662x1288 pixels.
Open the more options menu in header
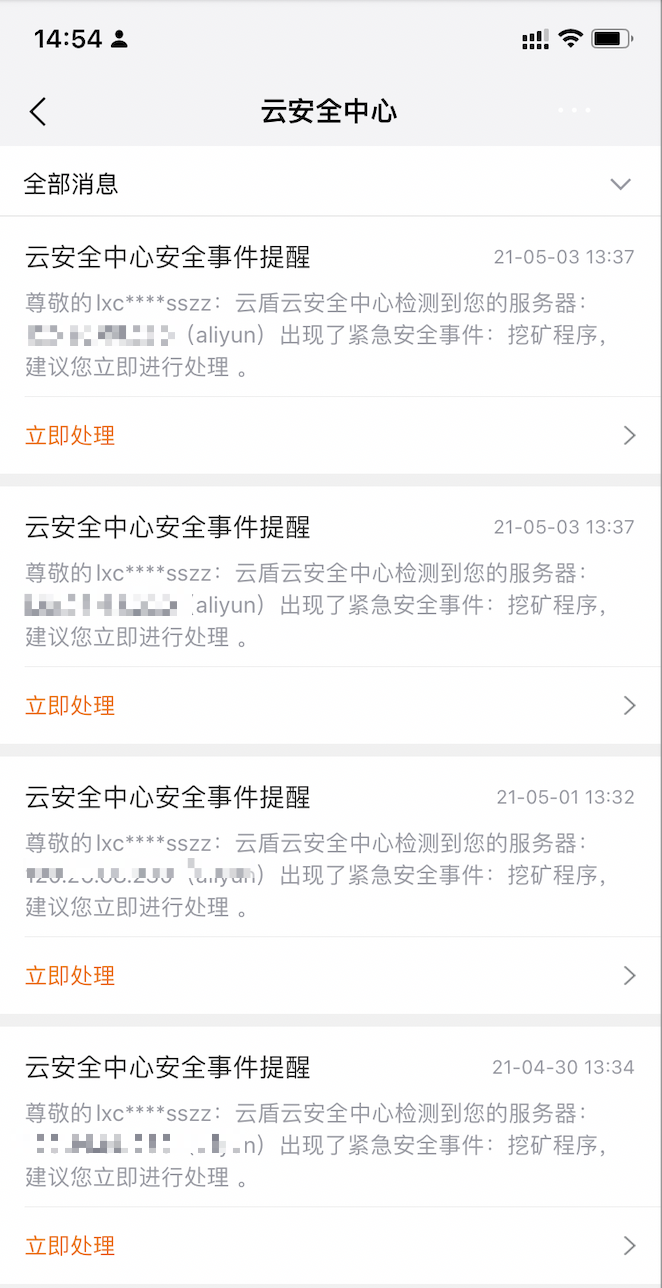tap(574, 110)
